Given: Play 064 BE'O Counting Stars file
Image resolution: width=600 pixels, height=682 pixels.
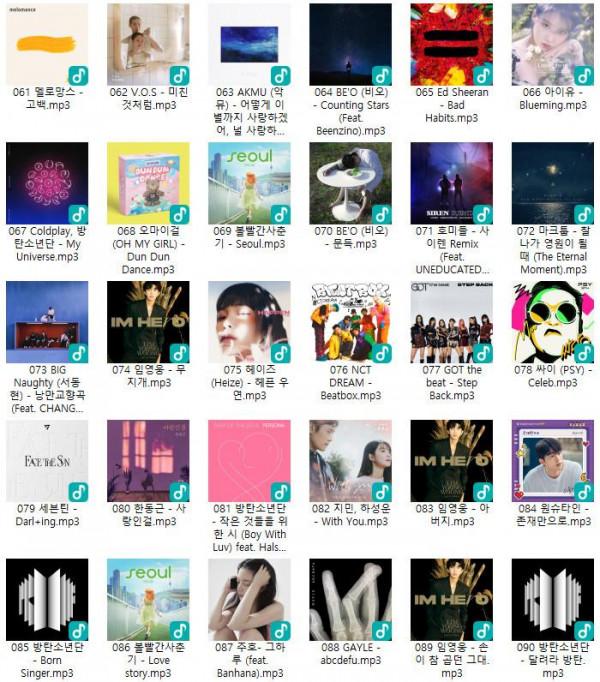Looking at the screenshot, I should [x=350, y=44].
